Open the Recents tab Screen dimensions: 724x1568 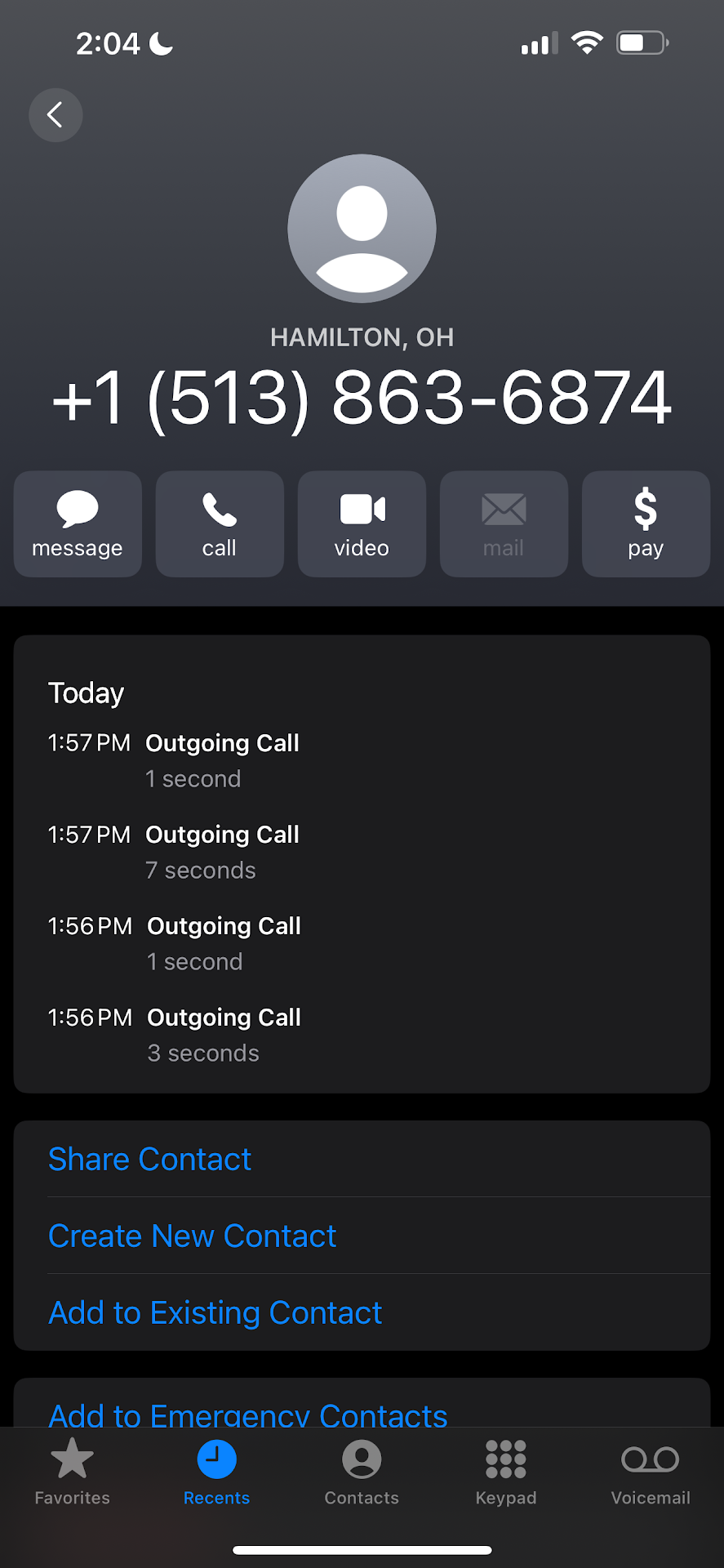coord(217,1472)
